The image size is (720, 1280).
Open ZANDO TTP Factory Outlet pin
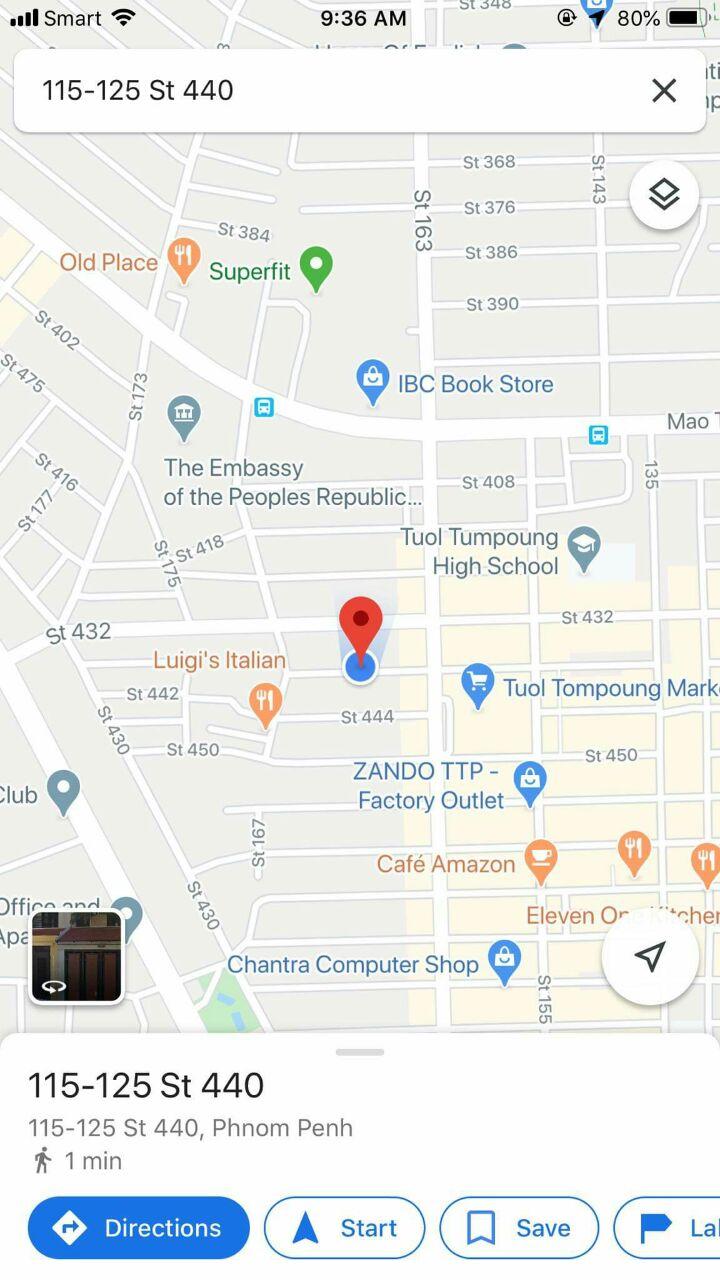point(530,784)
